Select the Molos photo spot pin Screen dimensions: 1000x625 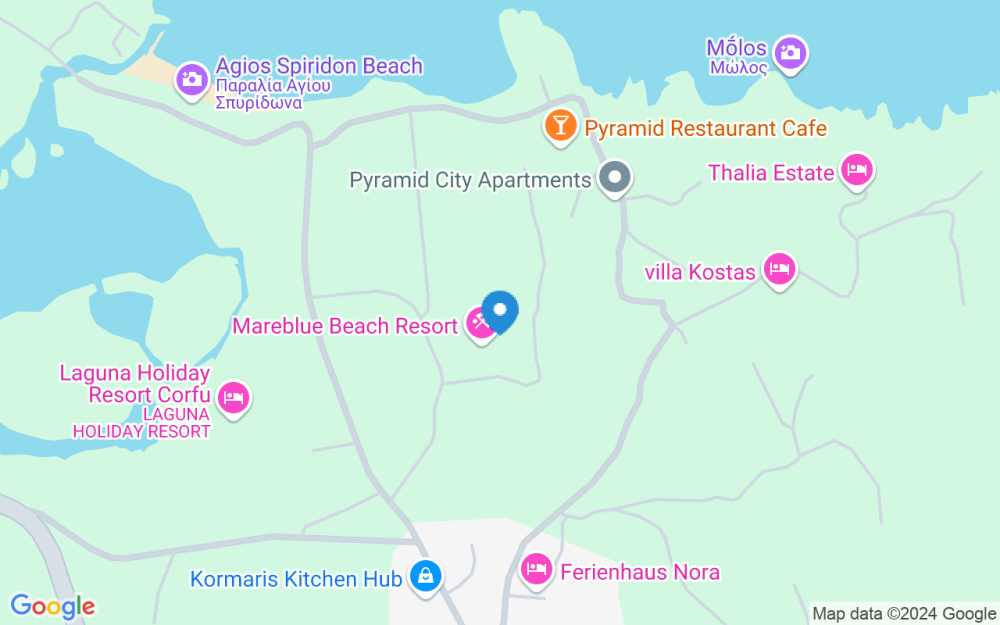(x=790, y=52)
